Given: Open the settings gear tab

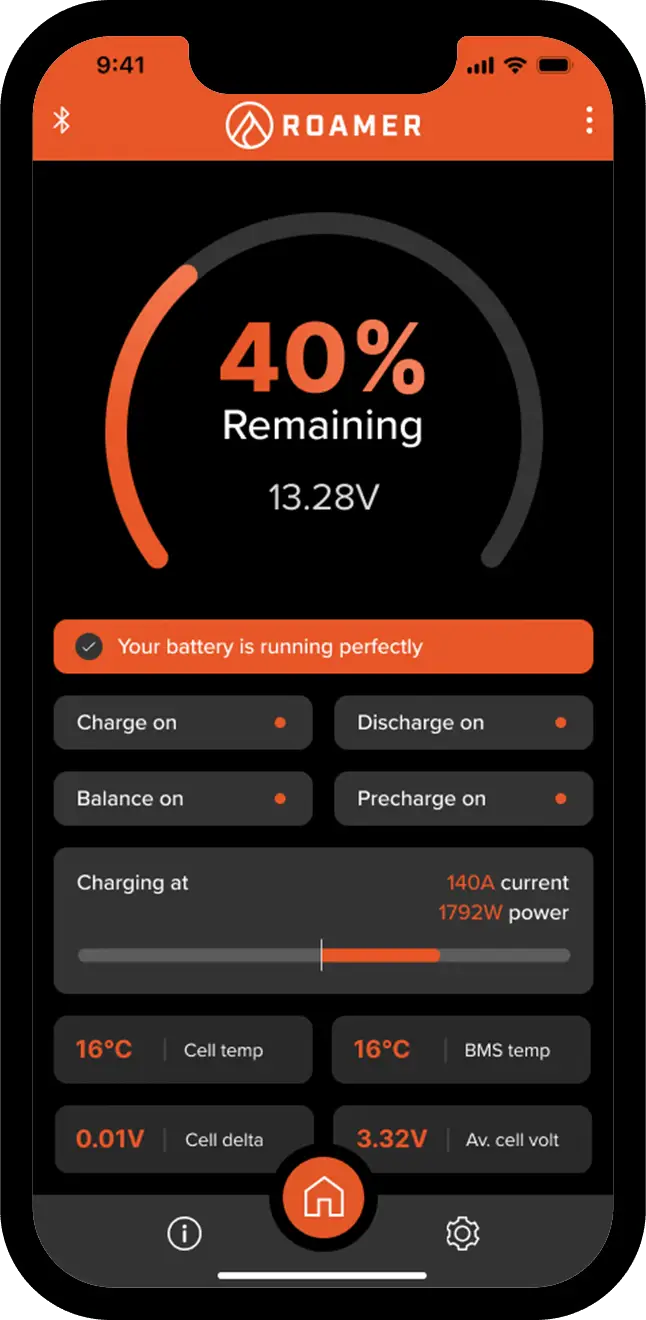Looking at the screenshot, I should (462, 1234).
